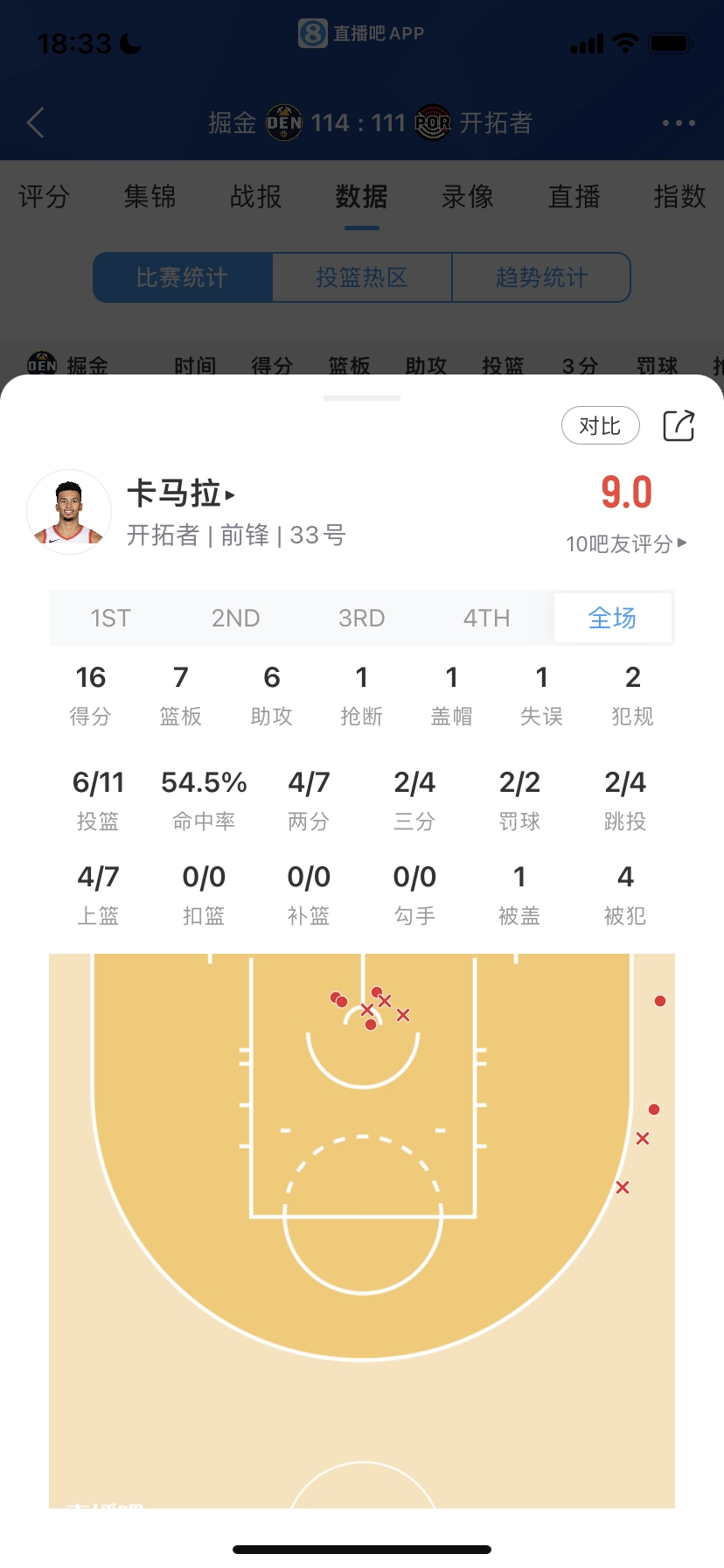Screen dimensions: 724x1568
Task: Go back with the top-left arrow
Action: 36,123
